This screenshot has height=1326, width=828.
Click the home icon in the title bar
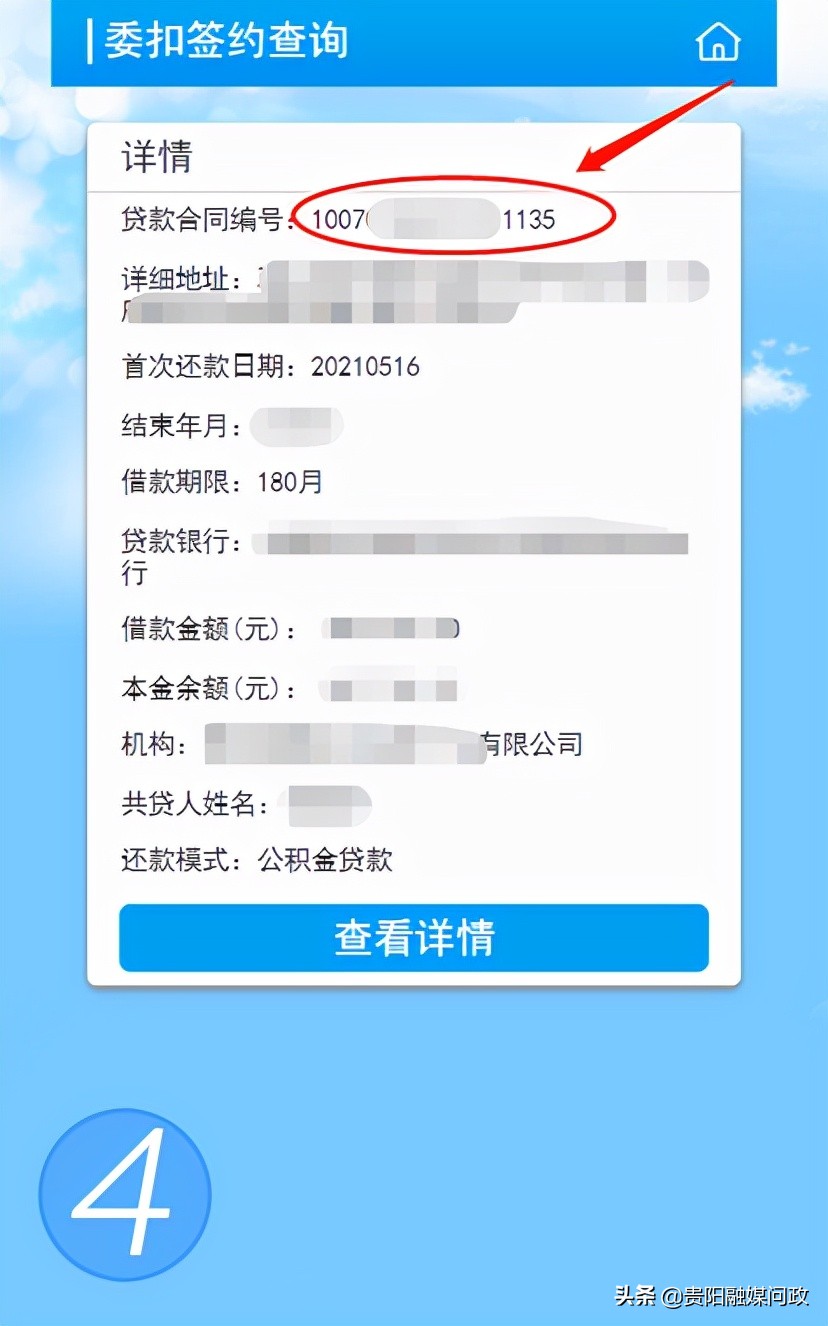tap(716, 43)
